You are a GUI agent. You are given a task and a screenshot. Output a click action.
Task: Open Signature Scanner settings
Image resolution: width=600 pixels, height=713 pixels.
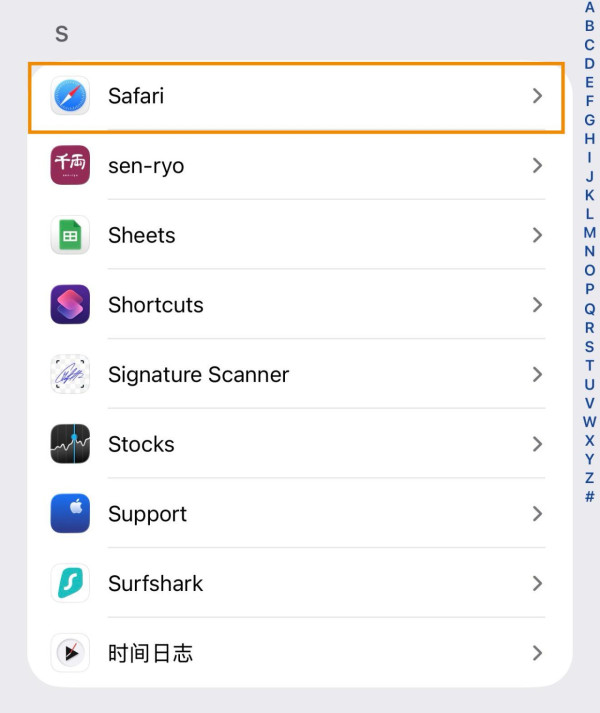298,375
